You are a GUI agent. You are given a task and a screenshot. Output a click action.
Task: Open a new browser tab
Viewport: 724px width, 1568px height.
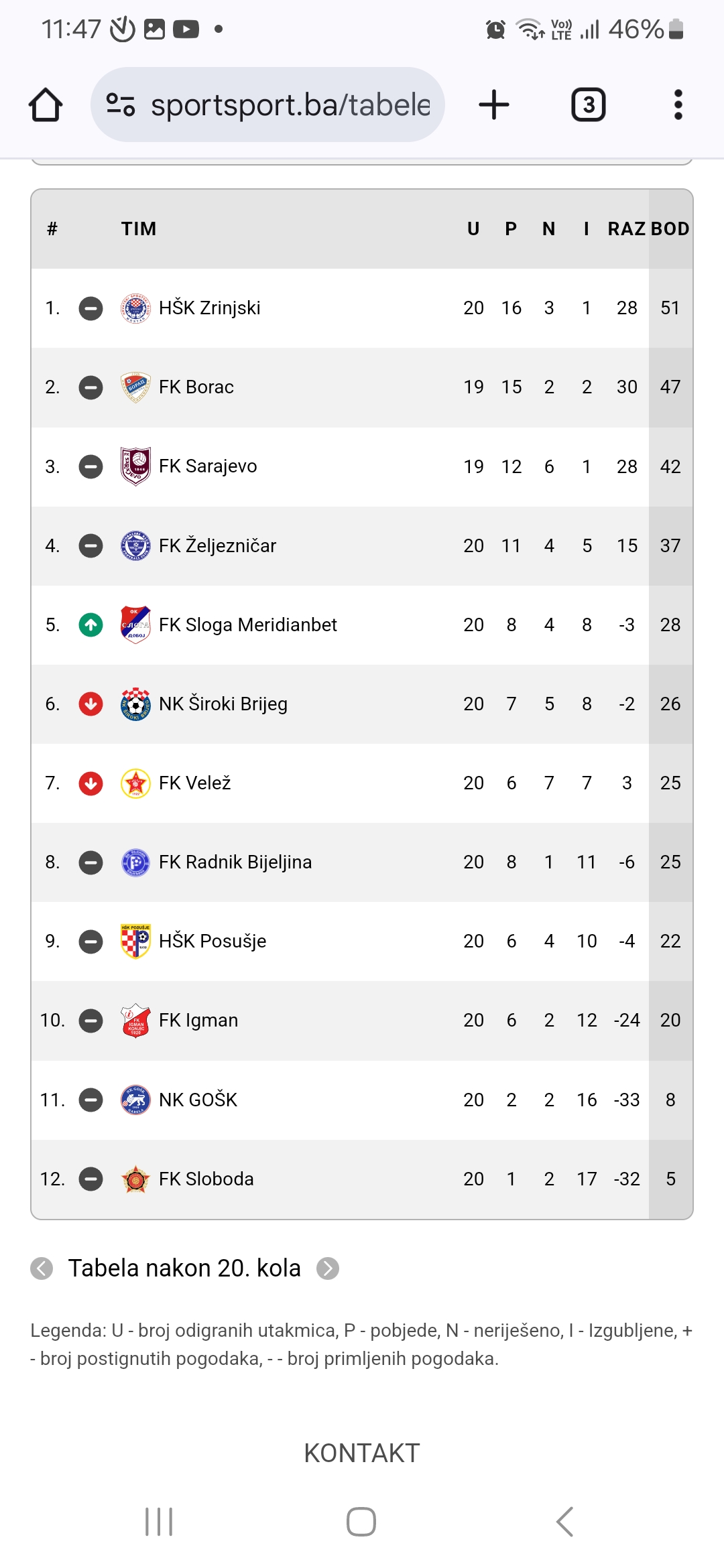[x=494, y=105]
